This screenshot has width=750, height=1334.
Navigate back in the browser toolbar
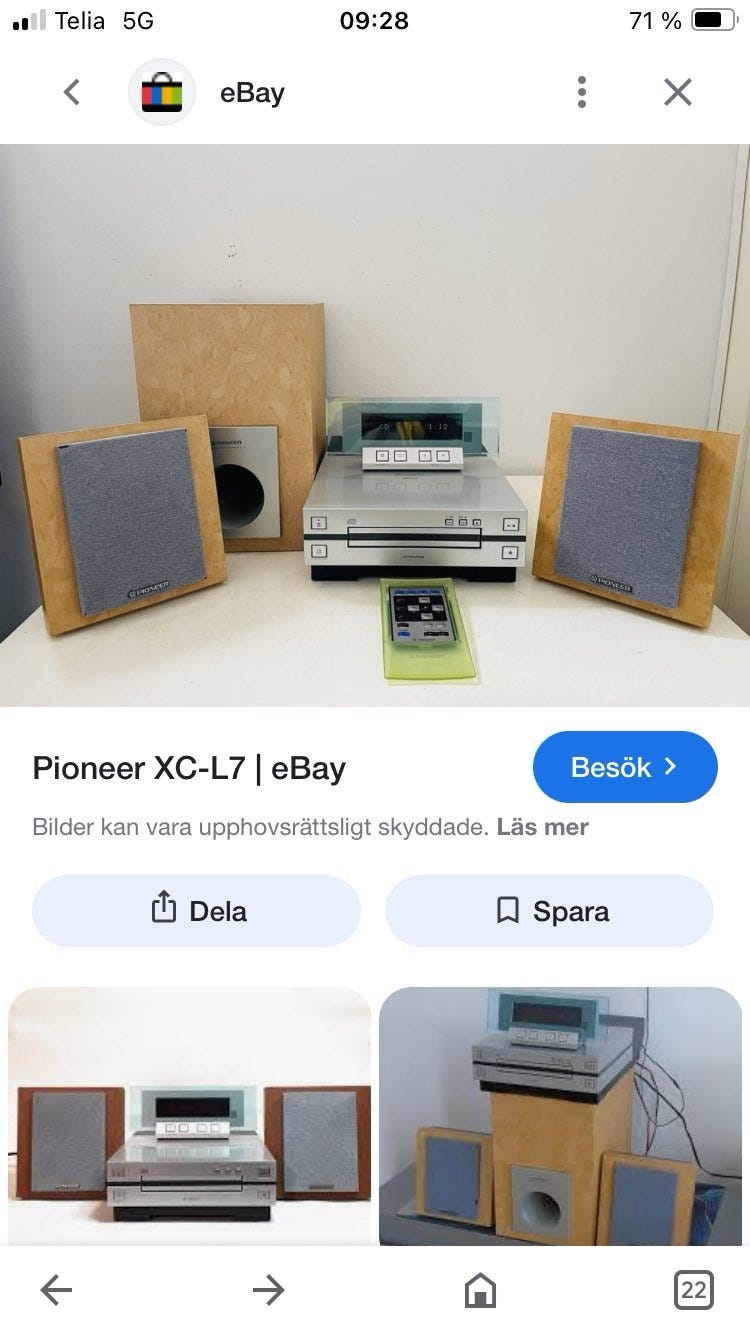click(56, 1290)
